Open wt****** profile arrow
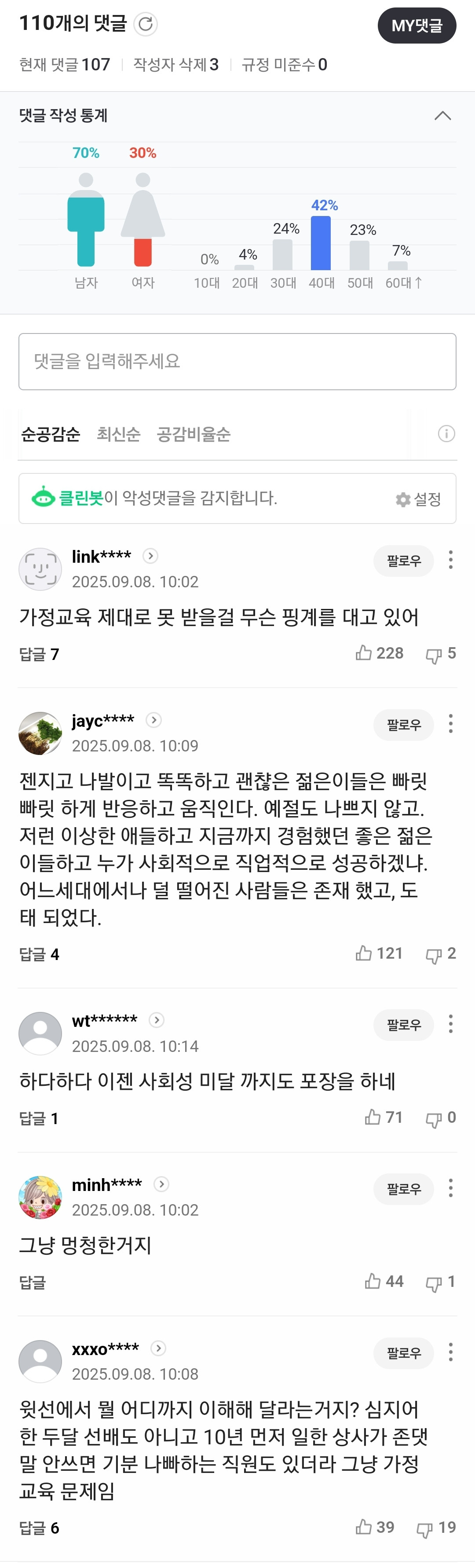Screen dimensions: 475x1568 click(x=157, y=1020)
